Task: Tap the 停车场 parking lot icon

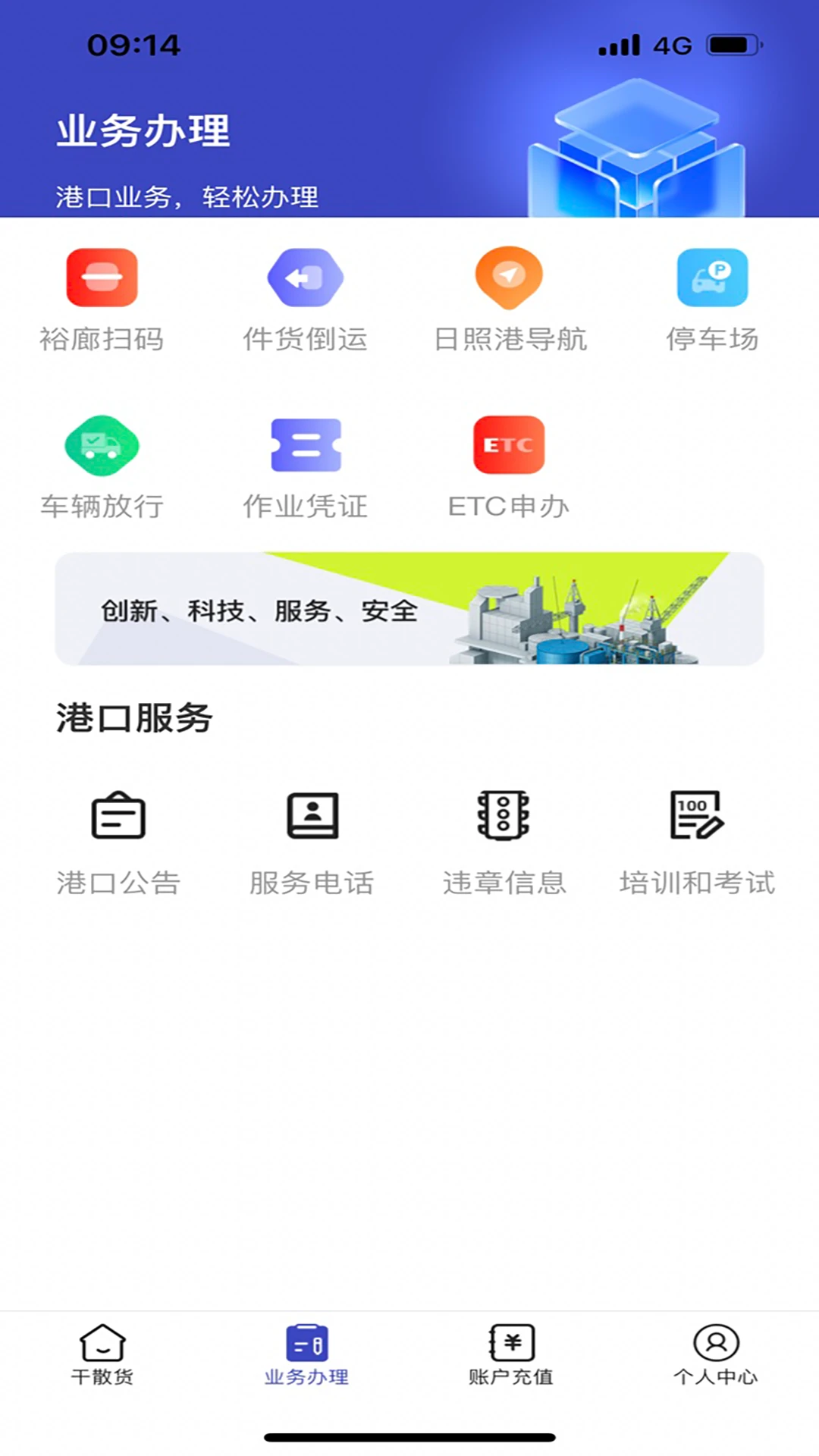Action: pos(711,277)
